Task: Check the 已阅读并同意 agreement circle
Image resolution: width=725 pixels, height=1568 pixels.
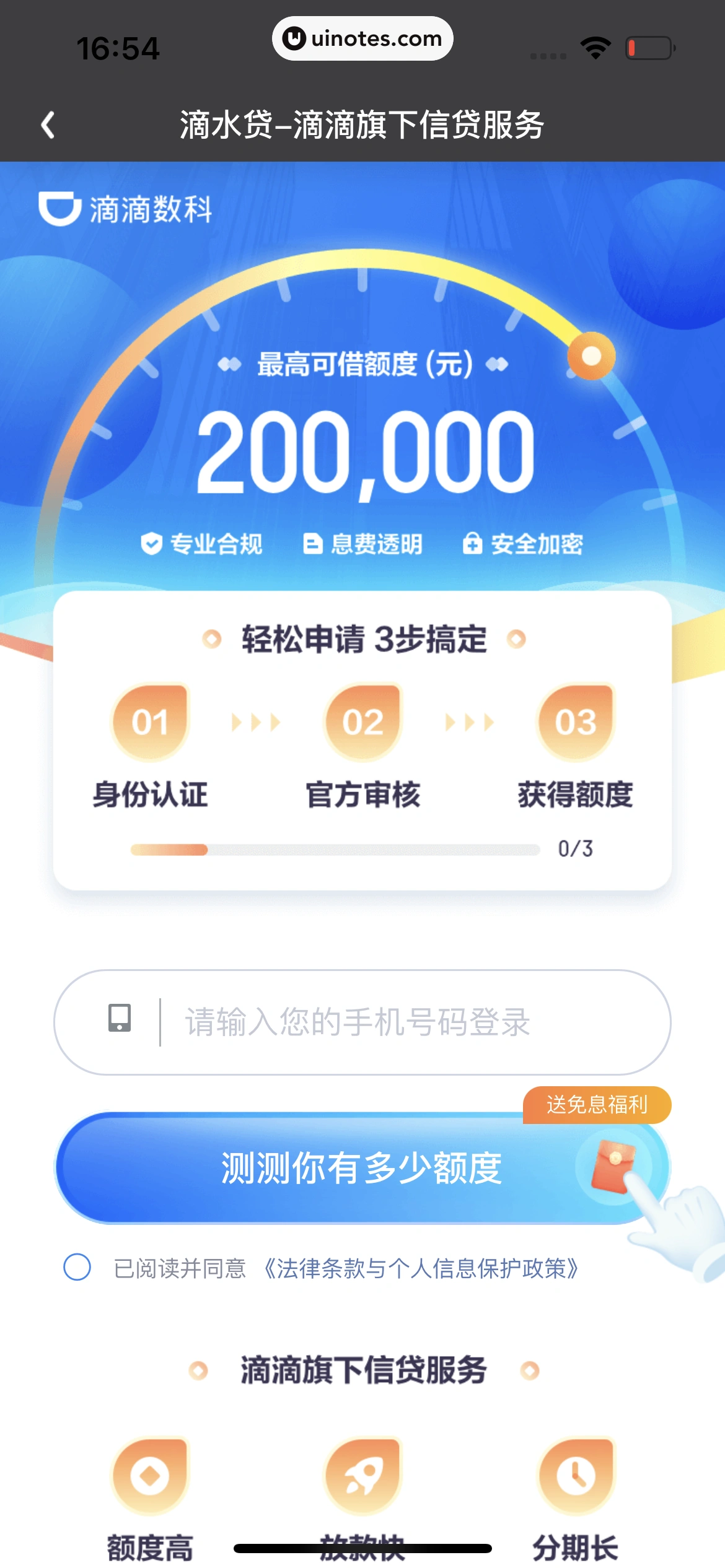Action: 77,1267
